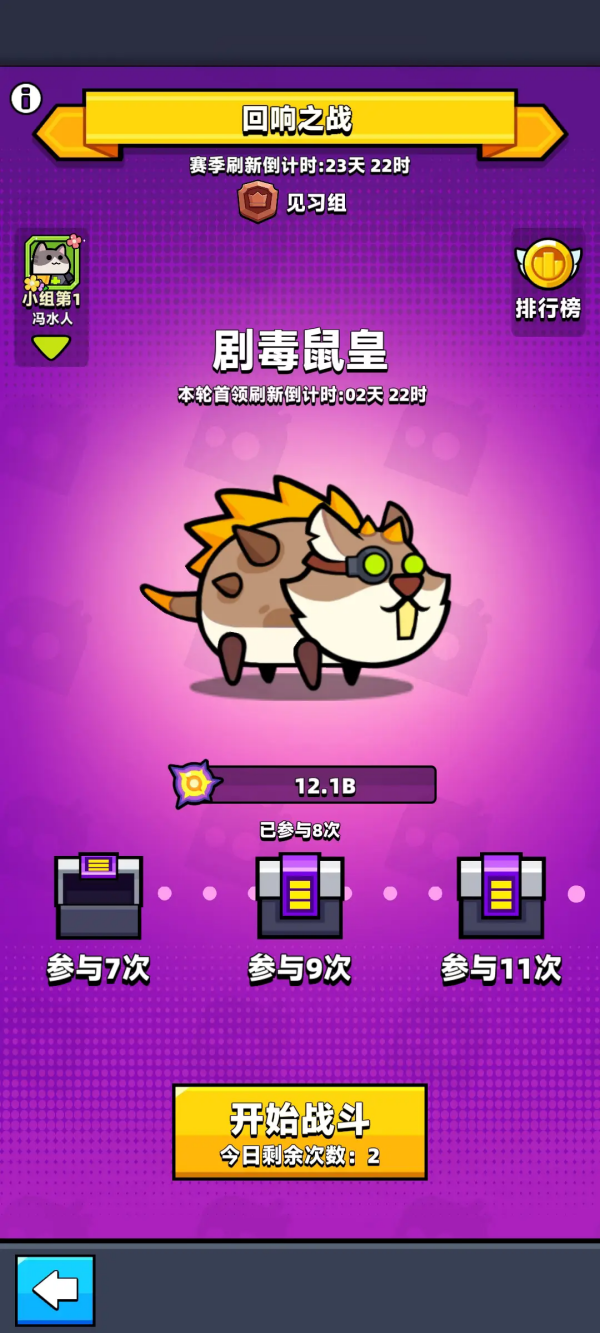
Task: Expand the 小组第1 group panel
Action: [x=51, y=346]
